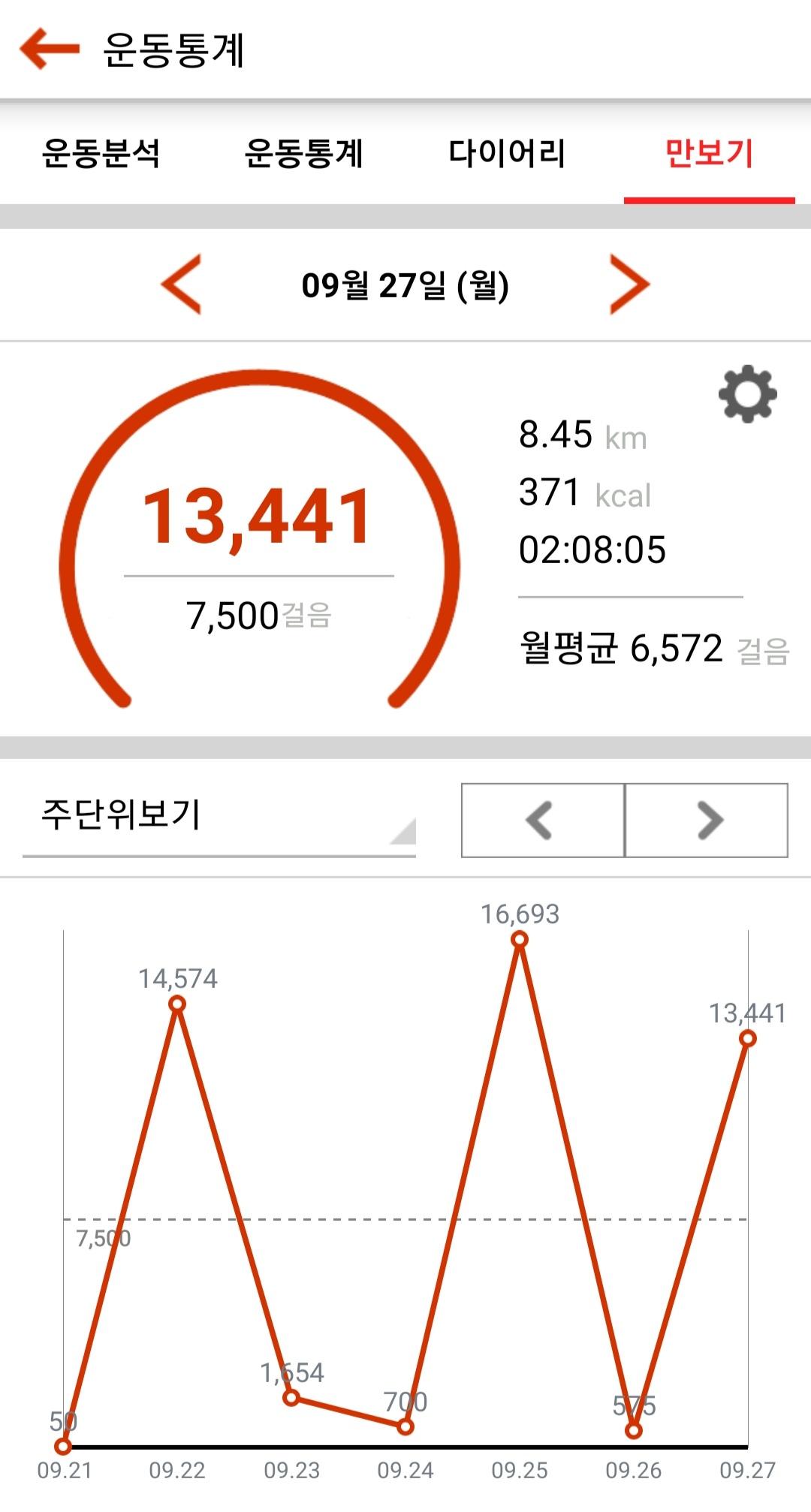The width and height of the screenshot is (811, 1512).
Task: Go to the day before 09월 27일
Action: pyautogui.click(x=182, y=285)
